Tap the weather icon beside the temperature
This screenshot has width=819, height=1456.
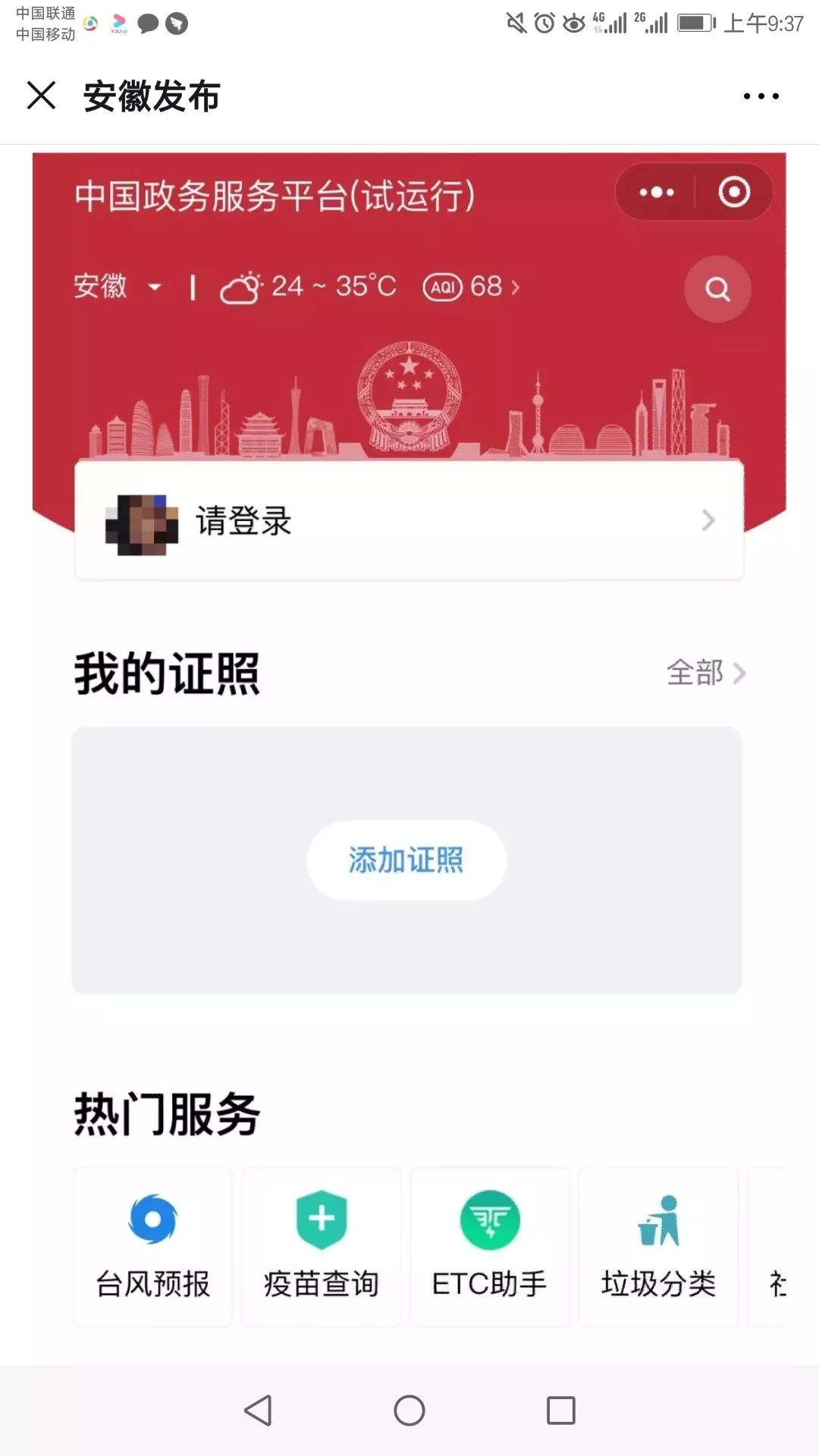point(243,286)
